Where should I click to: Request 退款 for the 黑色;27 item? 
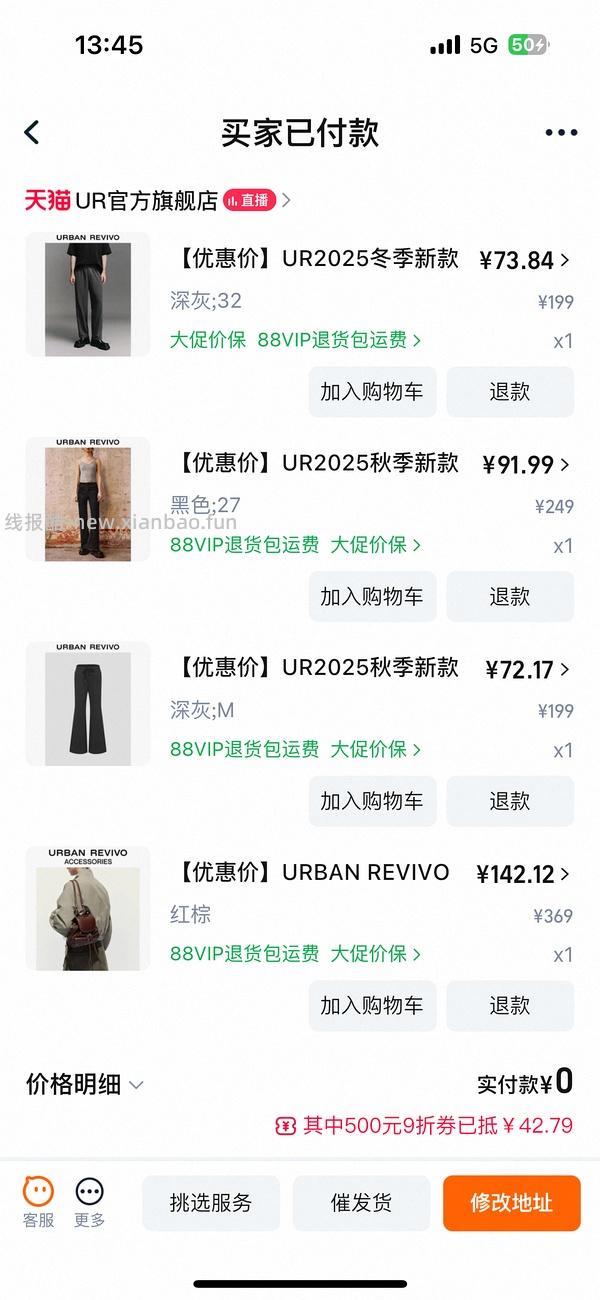510,597
